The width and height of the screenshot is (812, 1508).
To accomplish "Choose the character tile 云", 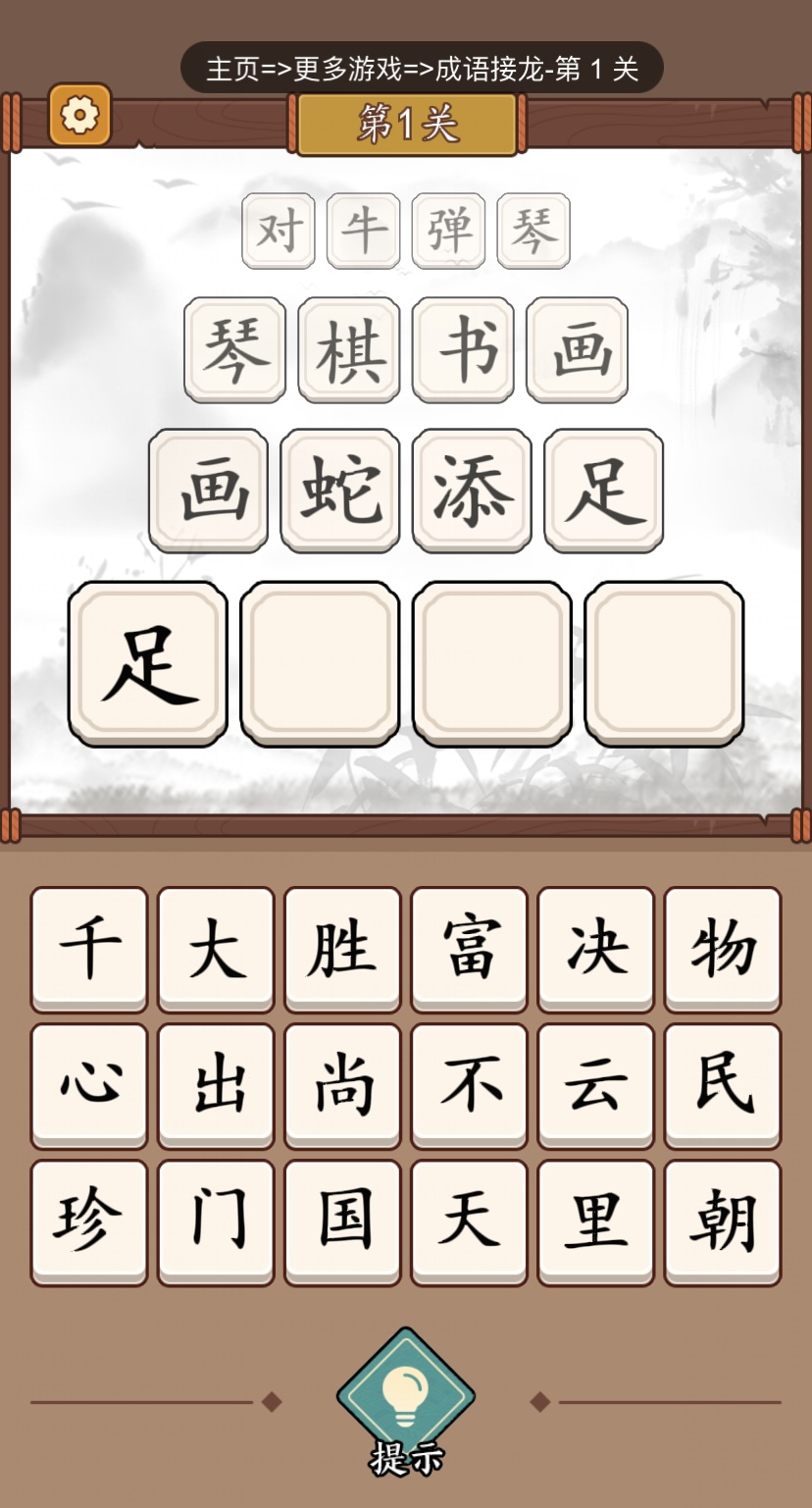I will pyautogui.click(x=595, y=1085).
